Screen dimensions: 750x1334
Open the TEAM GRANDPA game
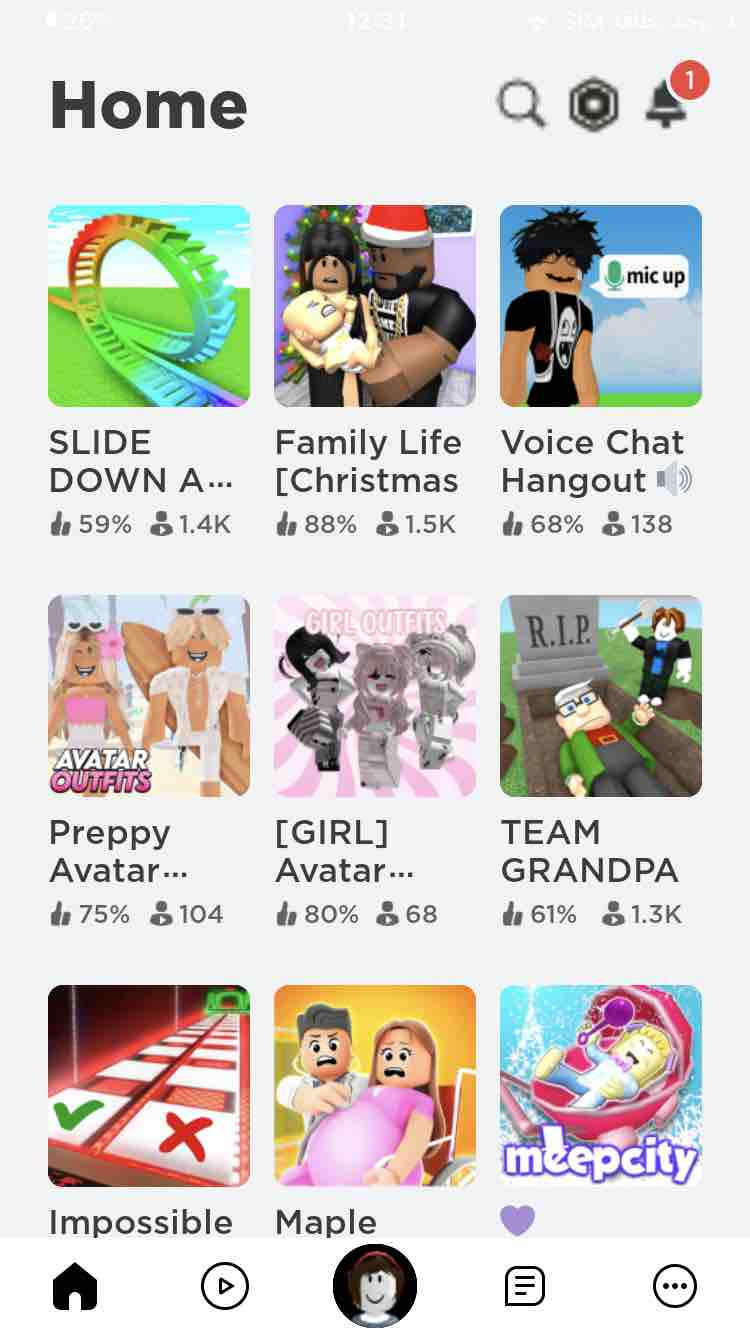[601, 696]
